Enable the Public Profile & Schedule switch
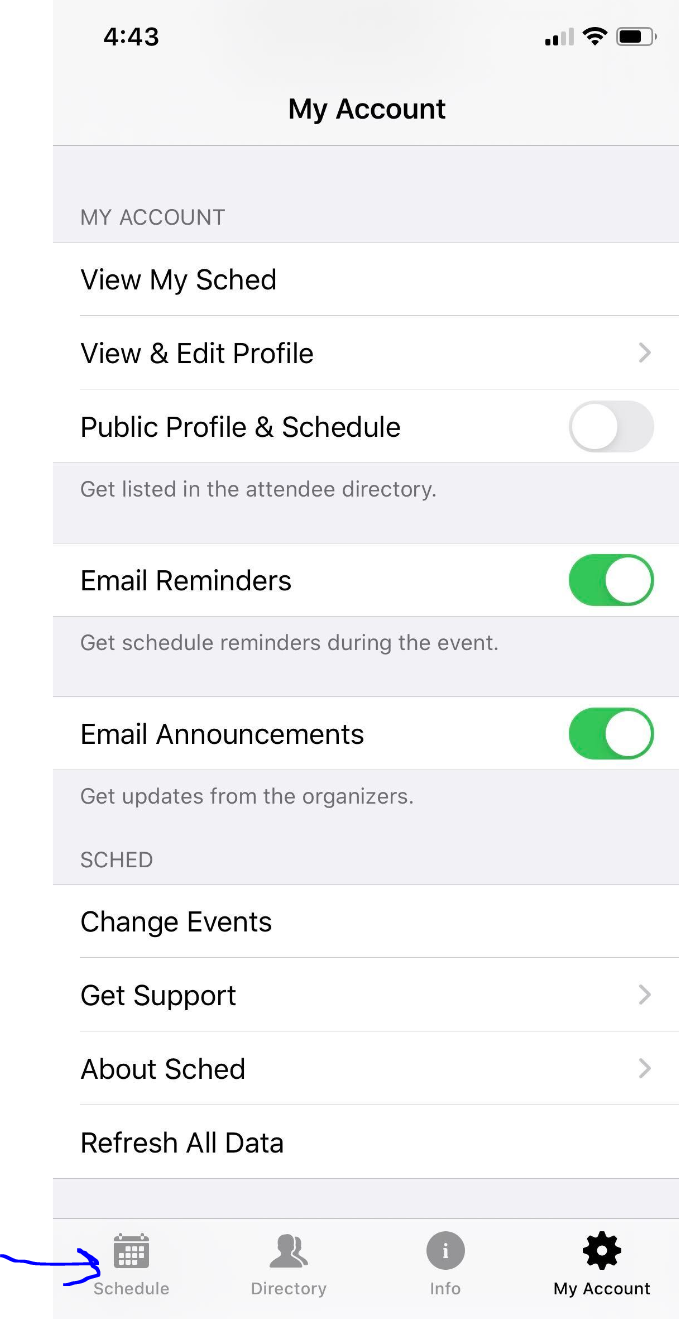 coord(611,427)
